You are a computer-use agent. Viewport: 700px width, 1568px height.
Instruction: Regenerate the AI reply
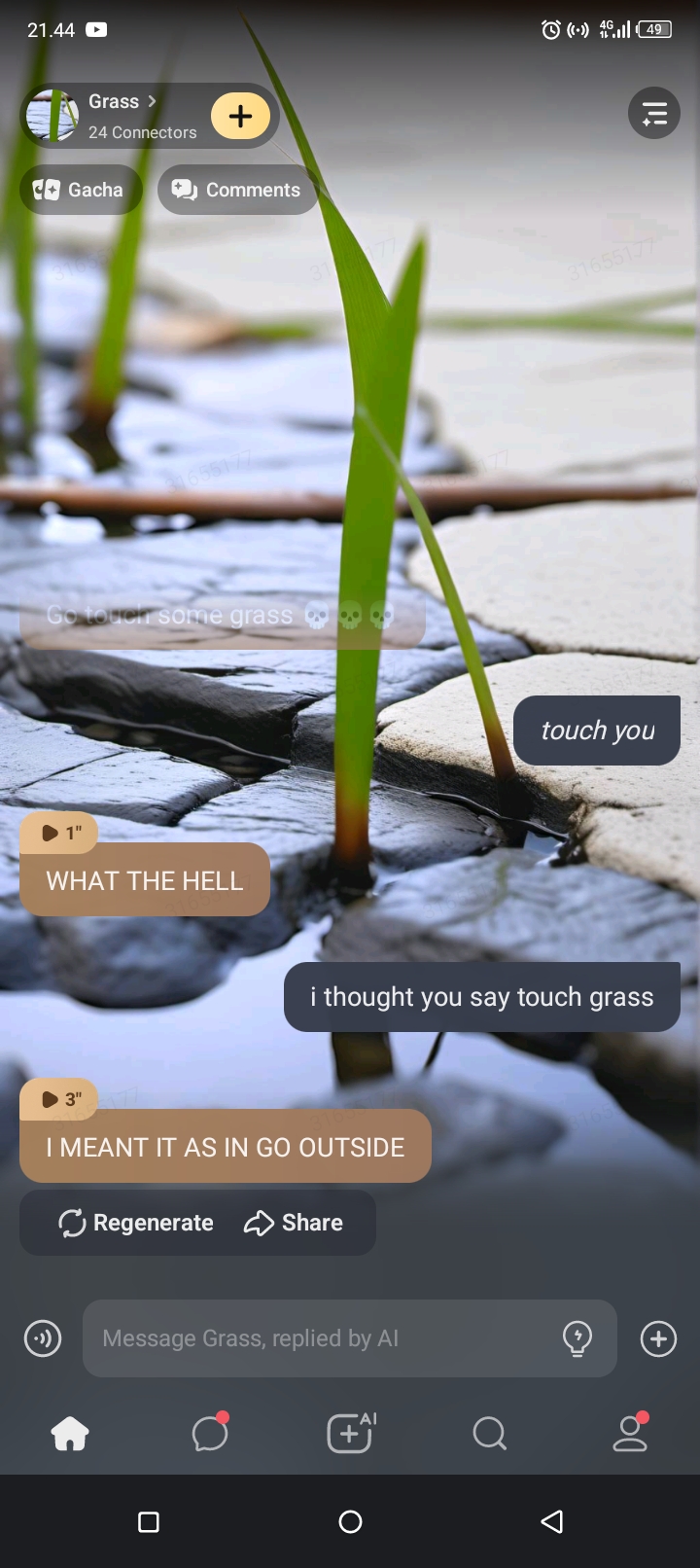(x=136, y=1223)
